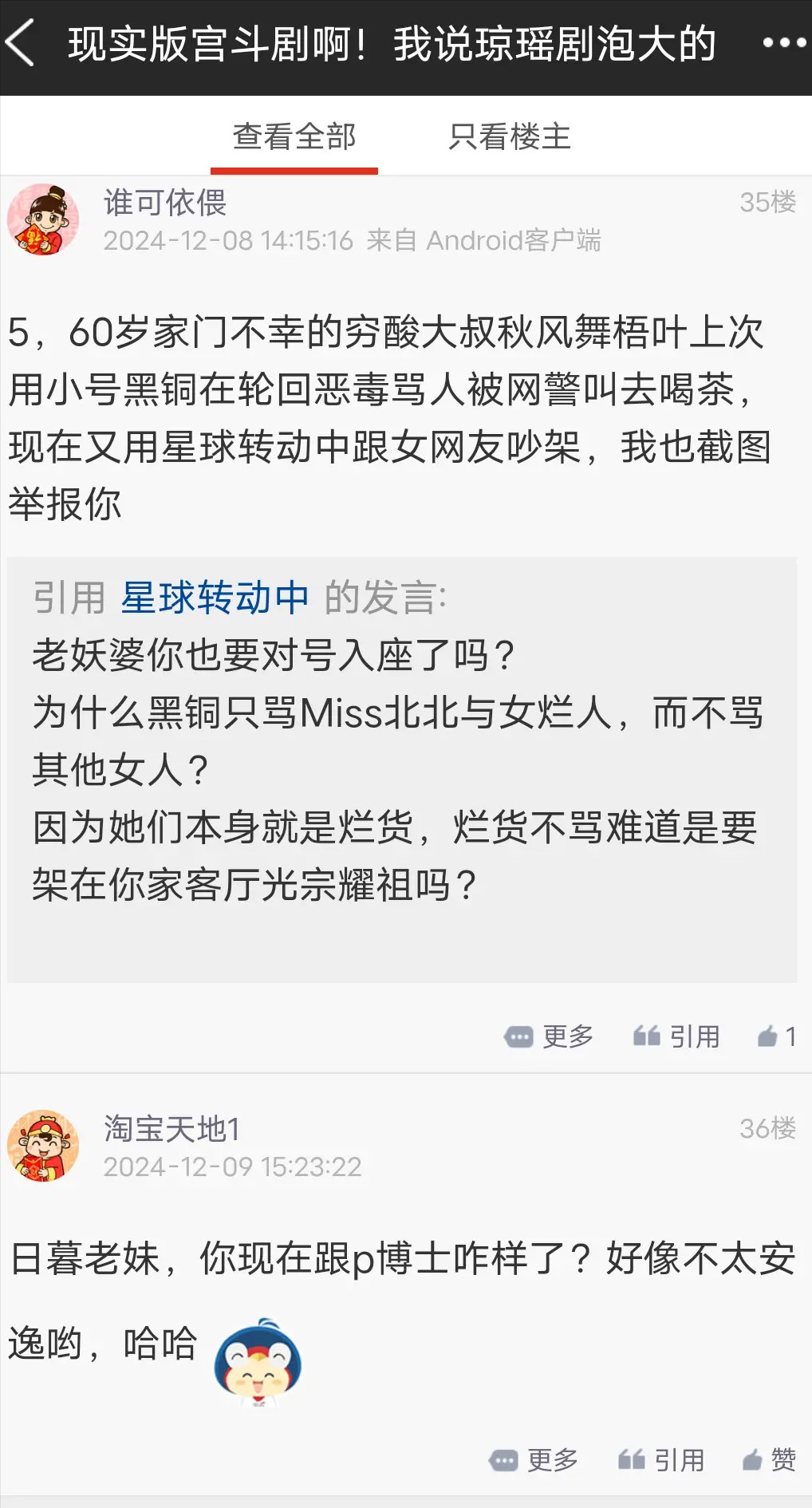Screen dimensions: 812x1508
Task: Switch to the 查看全部 tab
Action: coord(294,136)
